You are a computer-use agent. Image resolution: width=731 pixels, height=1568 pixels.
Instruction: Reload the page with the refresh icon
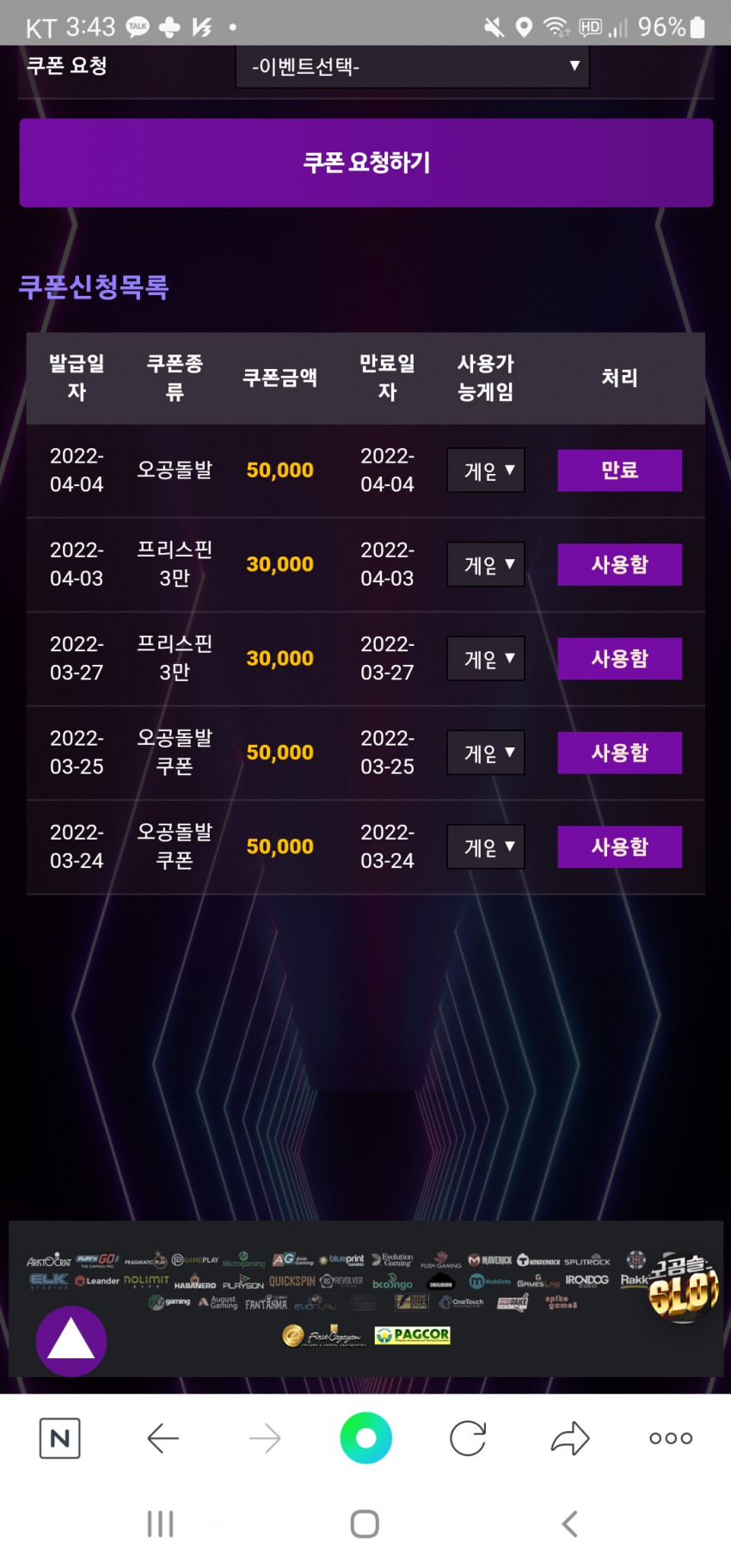click(468, 1438)
